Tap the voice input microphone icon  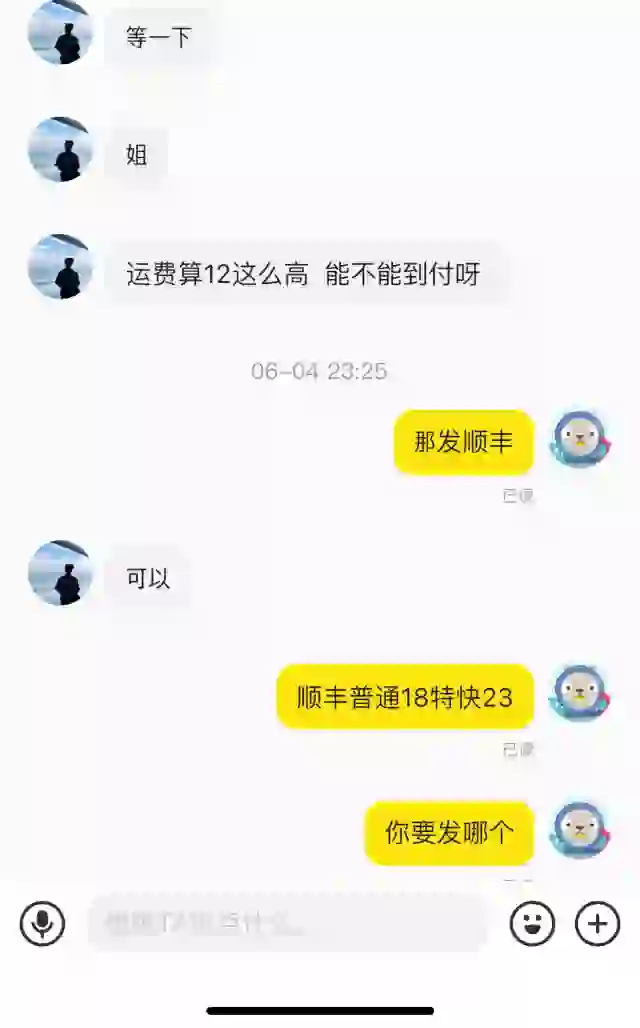pyautogui.click(x=42, y=923)
